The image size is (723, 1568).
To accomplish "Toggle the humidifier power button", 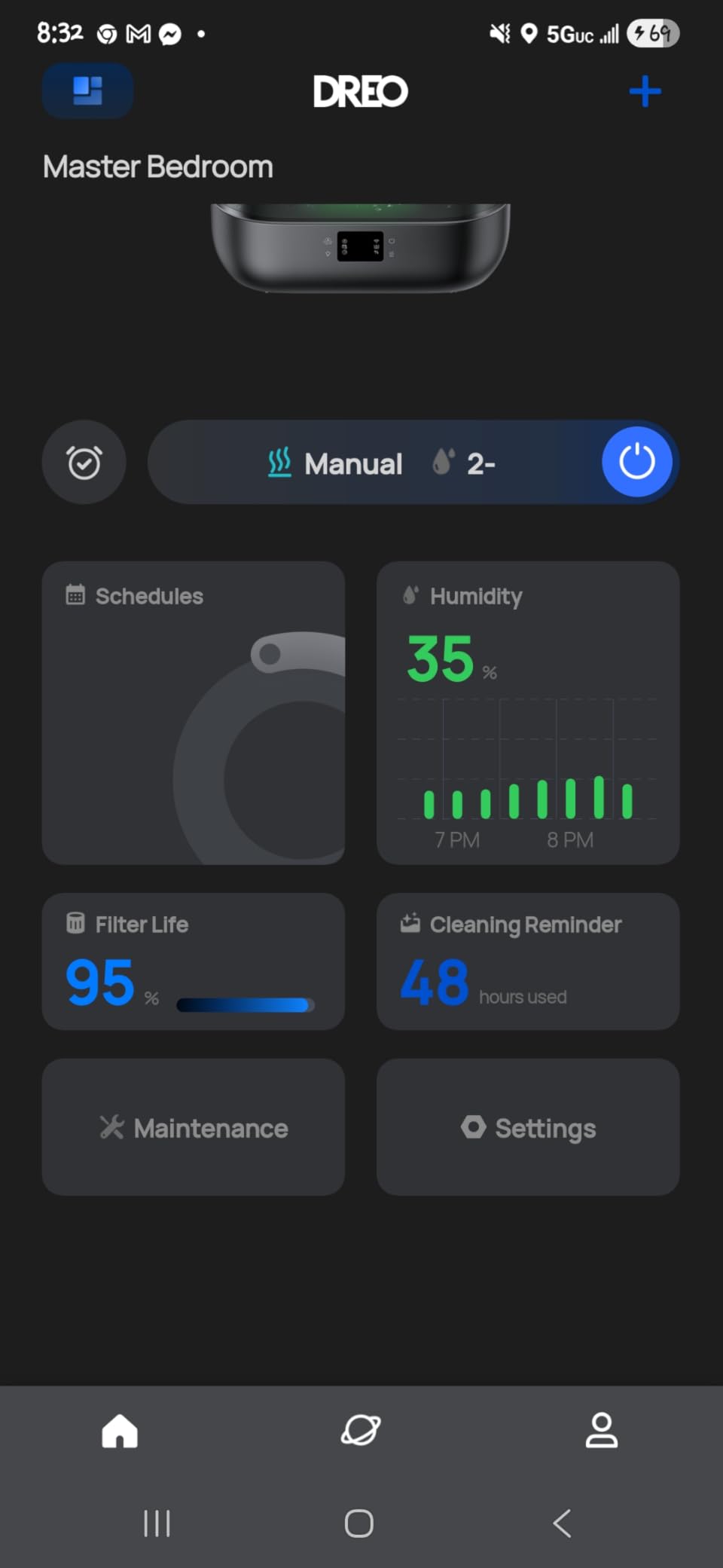I will click(x=636, y=462).
